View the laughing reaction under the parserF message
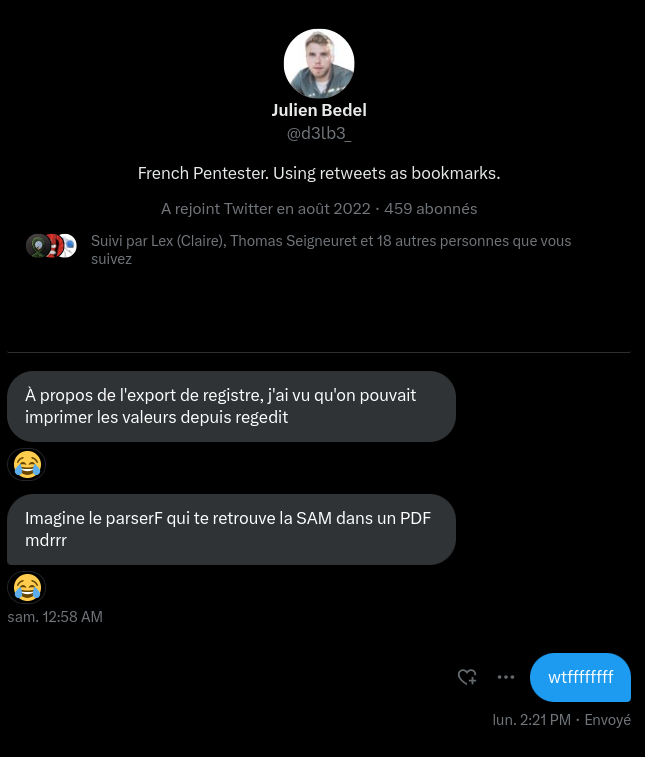645x757 pixels. click(x=27, y=587)
